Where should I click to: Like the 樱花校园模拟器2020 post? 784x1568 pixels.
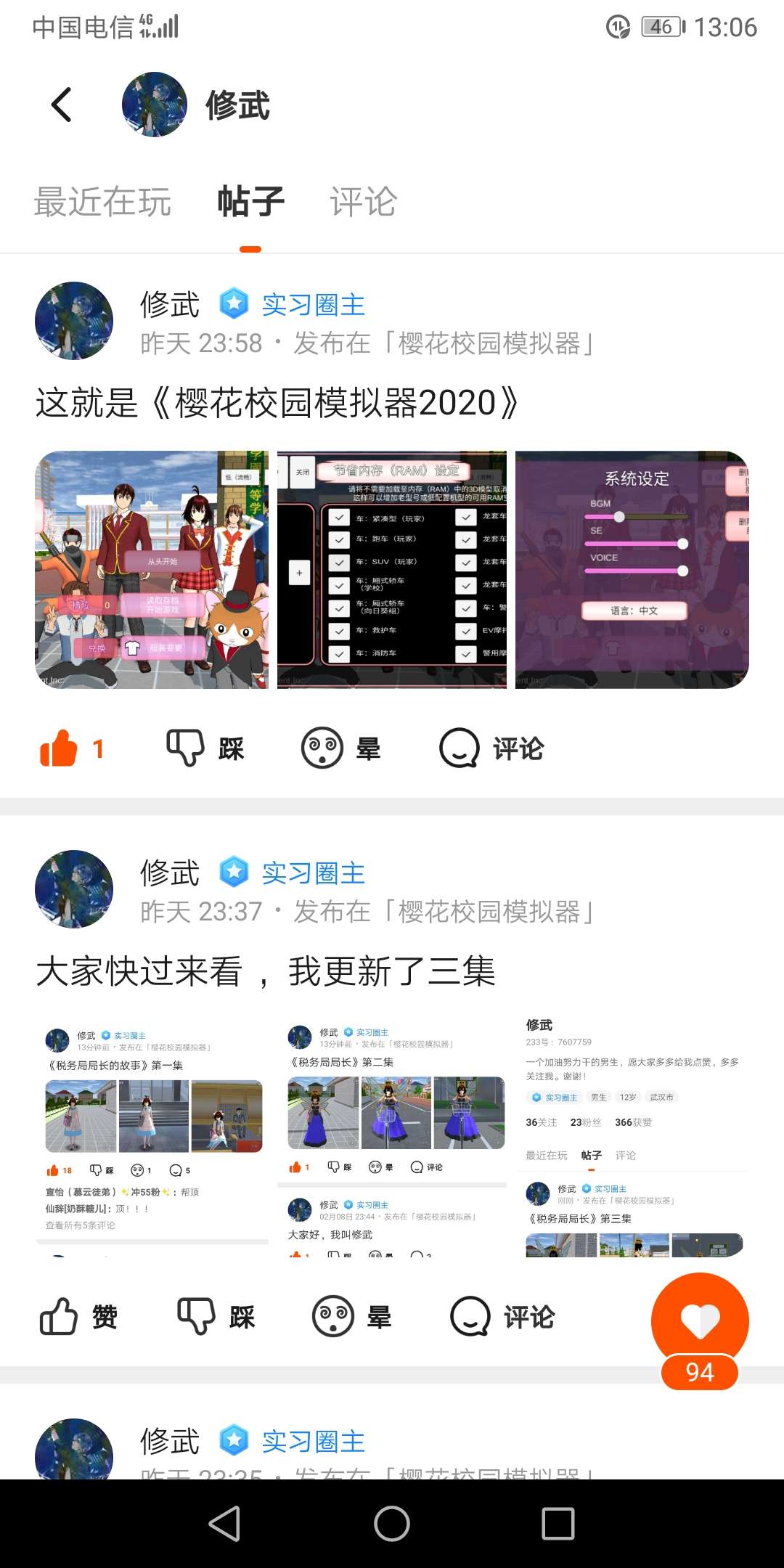click(x=71, y=748)
